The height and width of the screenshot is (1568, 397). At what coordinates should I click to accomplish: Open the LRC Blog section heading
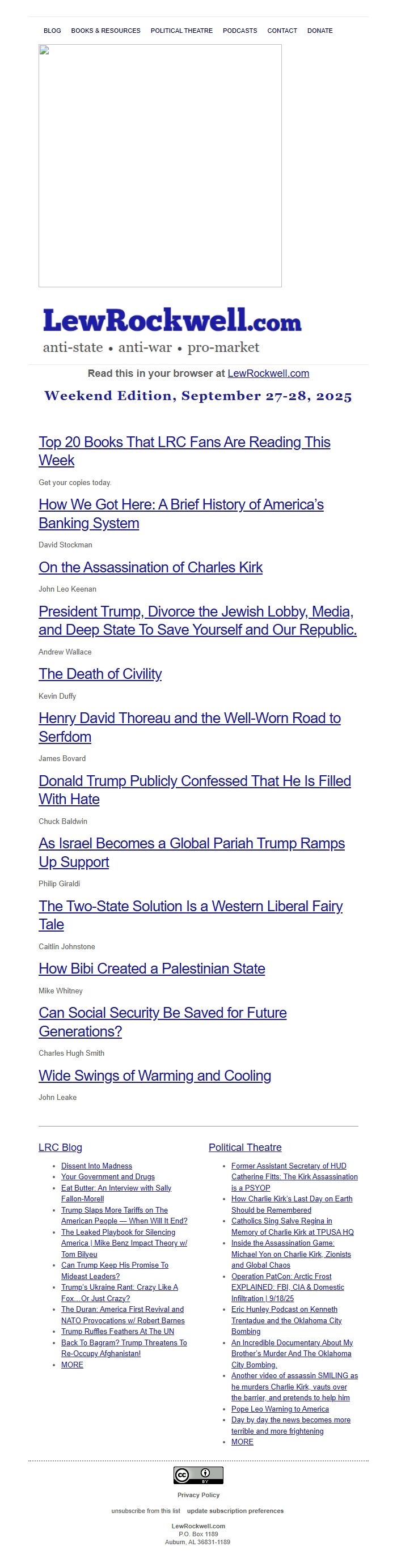click(60, 1148)
